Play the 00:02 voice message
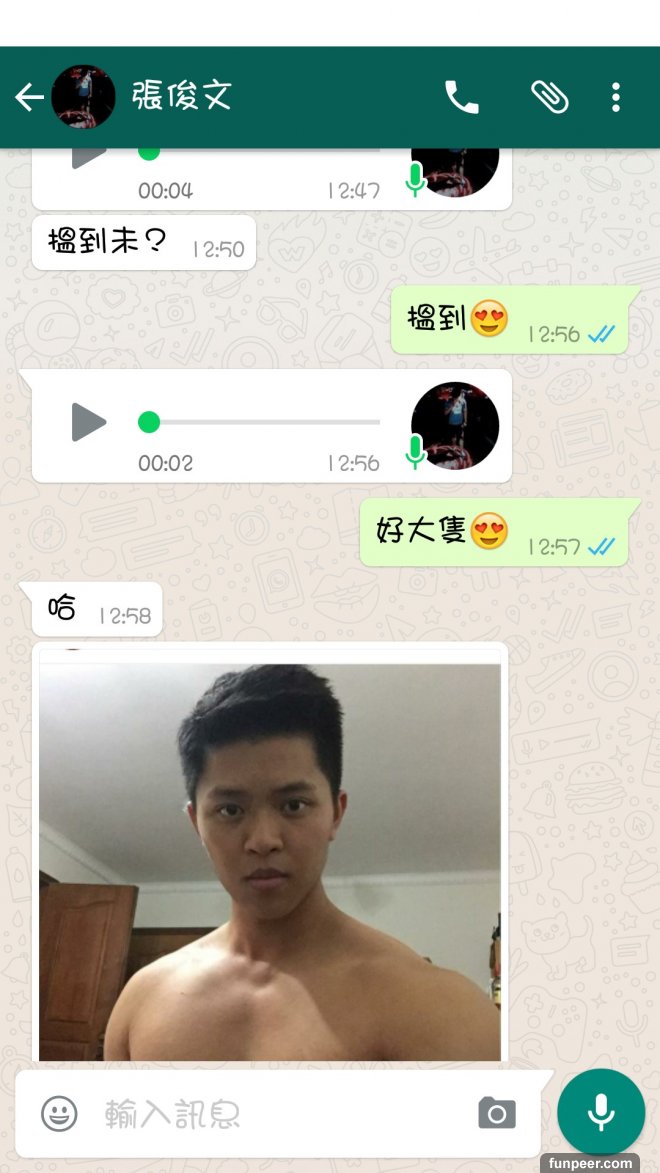The width and height of the screenshot is (660, 1173). tap(88, 422)
